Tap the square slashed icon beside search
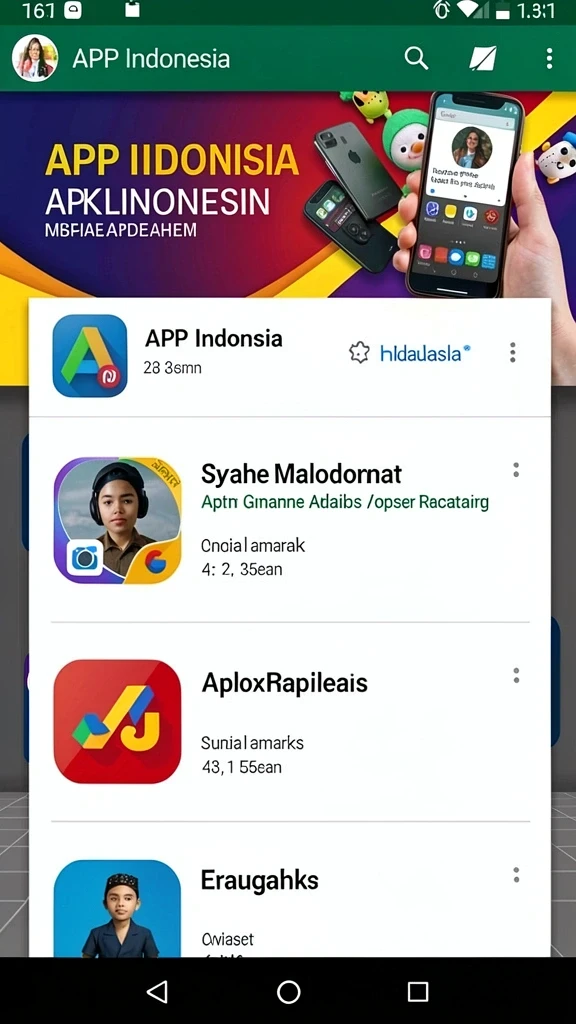This screenshot has width=576, height=1024. 483,59
